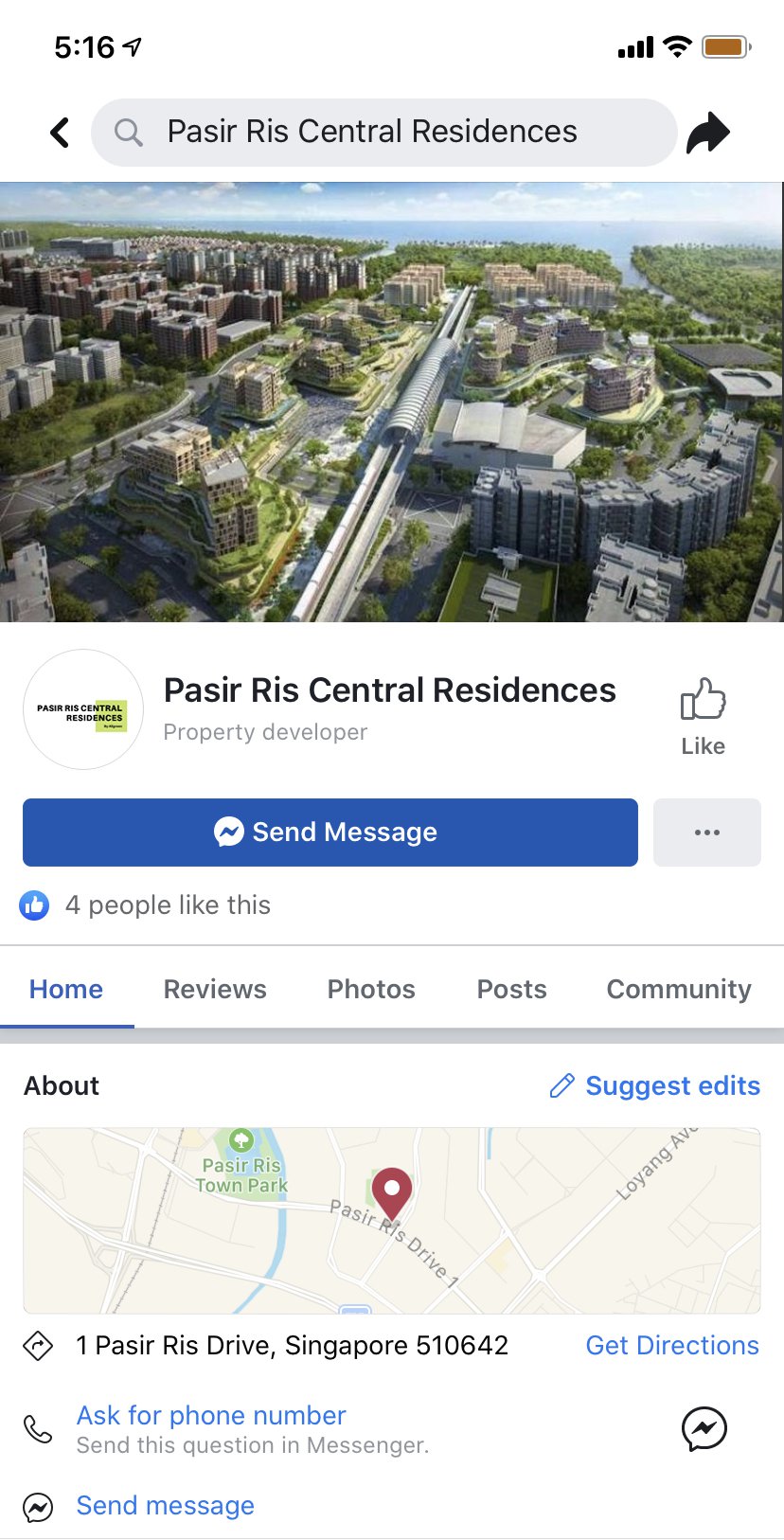784x1540 pixels.
Task: Open the map of Pasir Ris Drive
Action: (x=392, y=1220)
